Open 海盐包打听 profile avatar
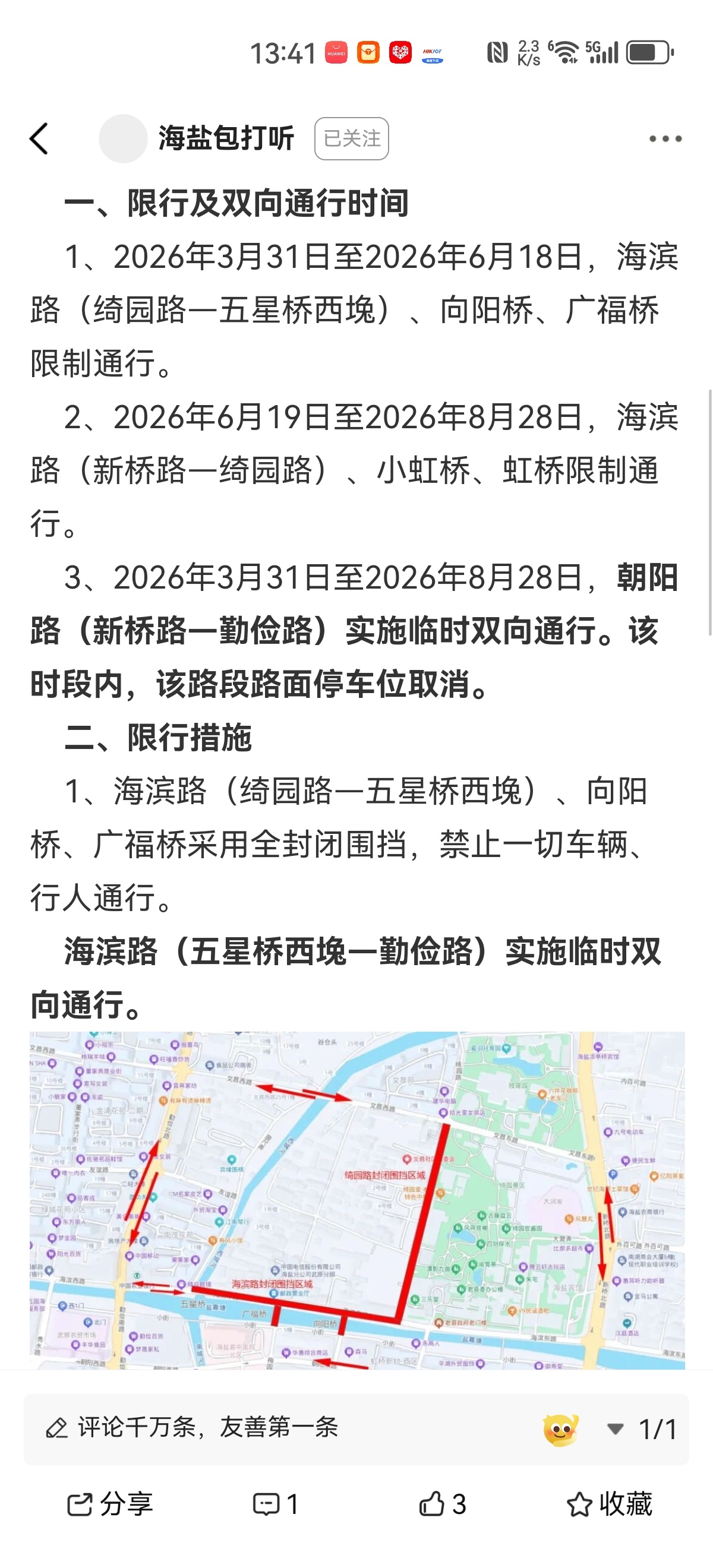Image resolution: width=713 pixels, height=1568 pixels. tap(123, 139)
